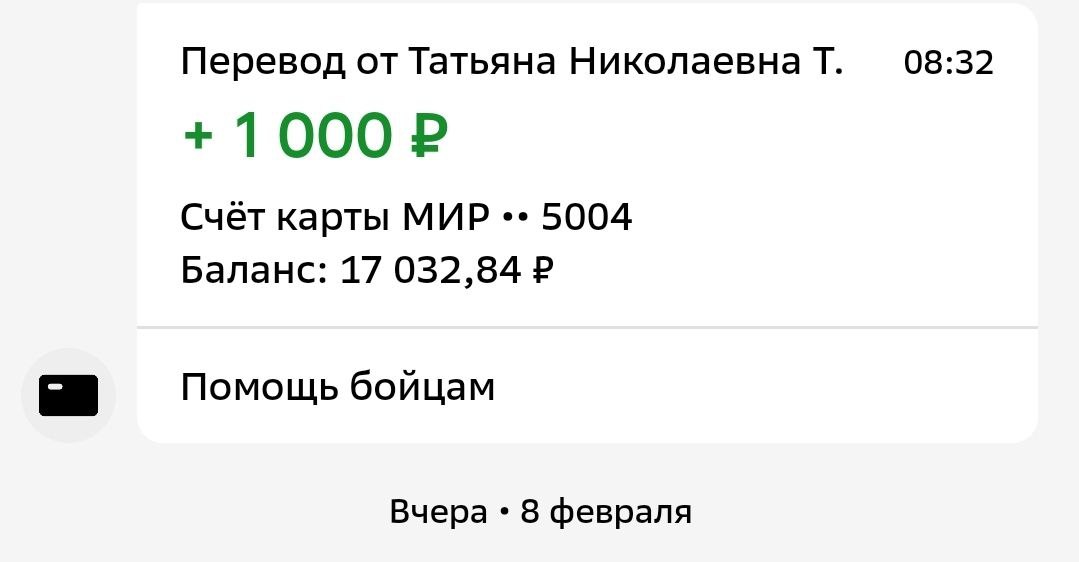1079x562 pixels.
Task: Open the transfer from Татьяна Николаевна Т.
Action: click(511, 64)
